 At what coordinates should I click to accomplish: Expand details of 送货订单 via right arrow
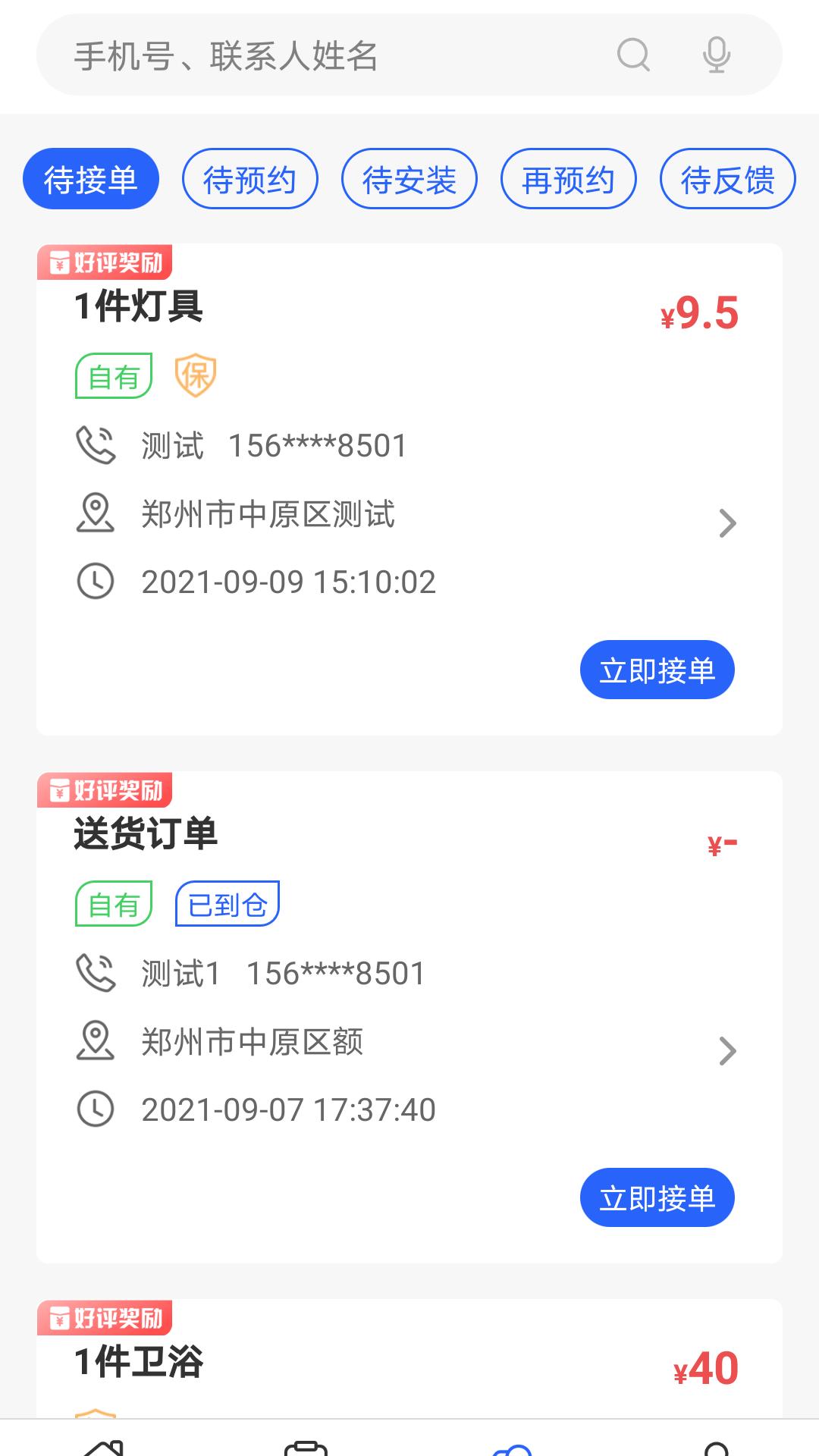click(728, 1050)
